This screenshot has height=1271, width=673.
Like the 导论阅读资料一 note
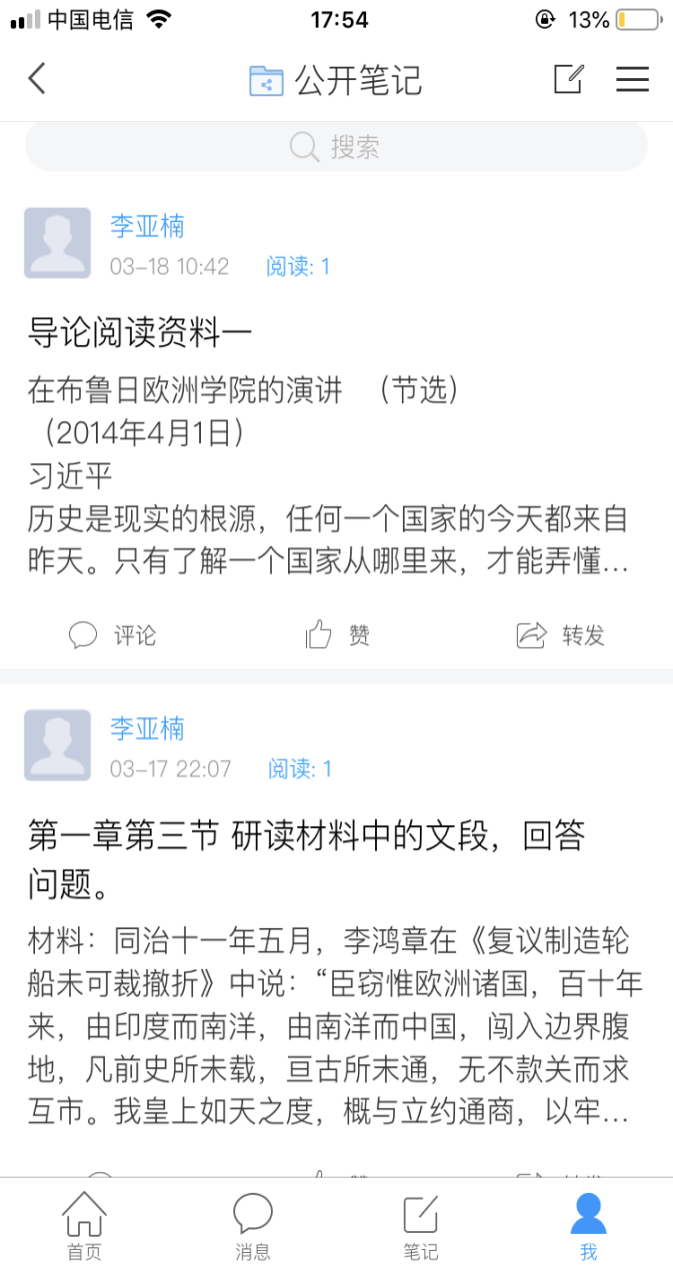(x=337, y=635)
